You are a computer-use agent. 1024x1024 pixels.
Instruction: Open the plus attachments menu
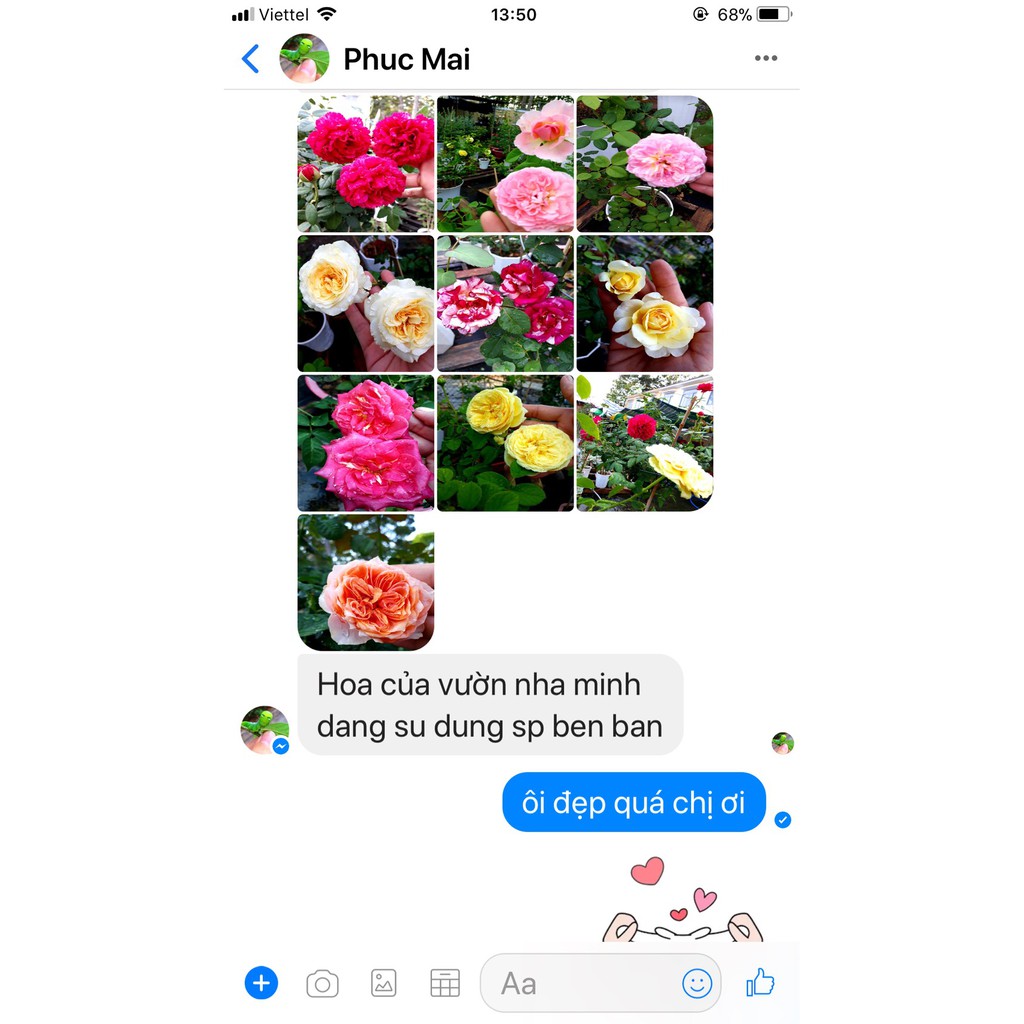[x=261, y=983]
